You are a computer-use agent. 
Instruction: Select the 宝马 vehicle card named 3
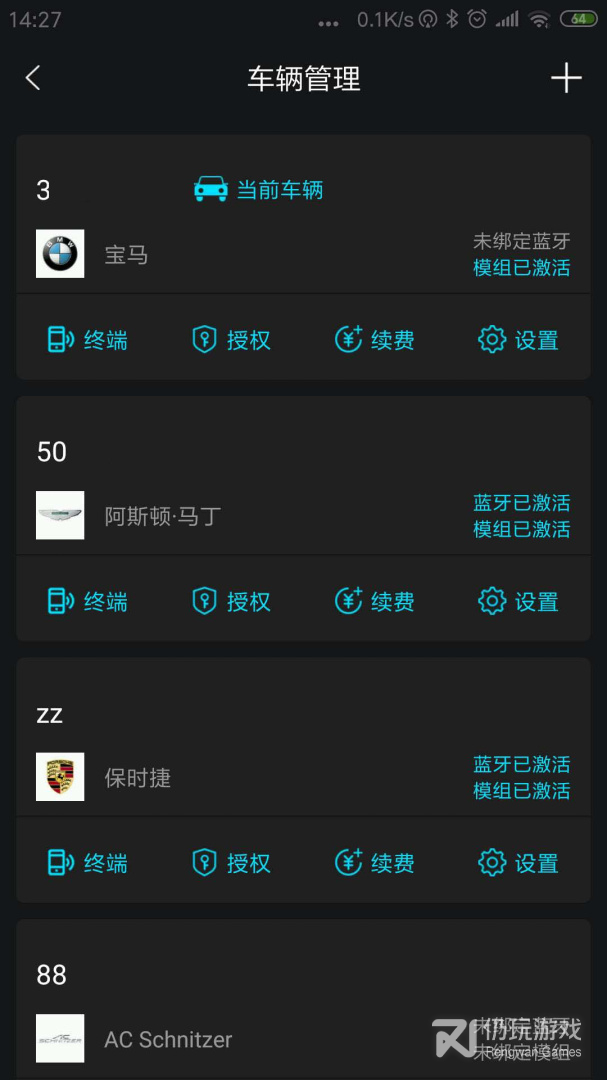(303, 214)
